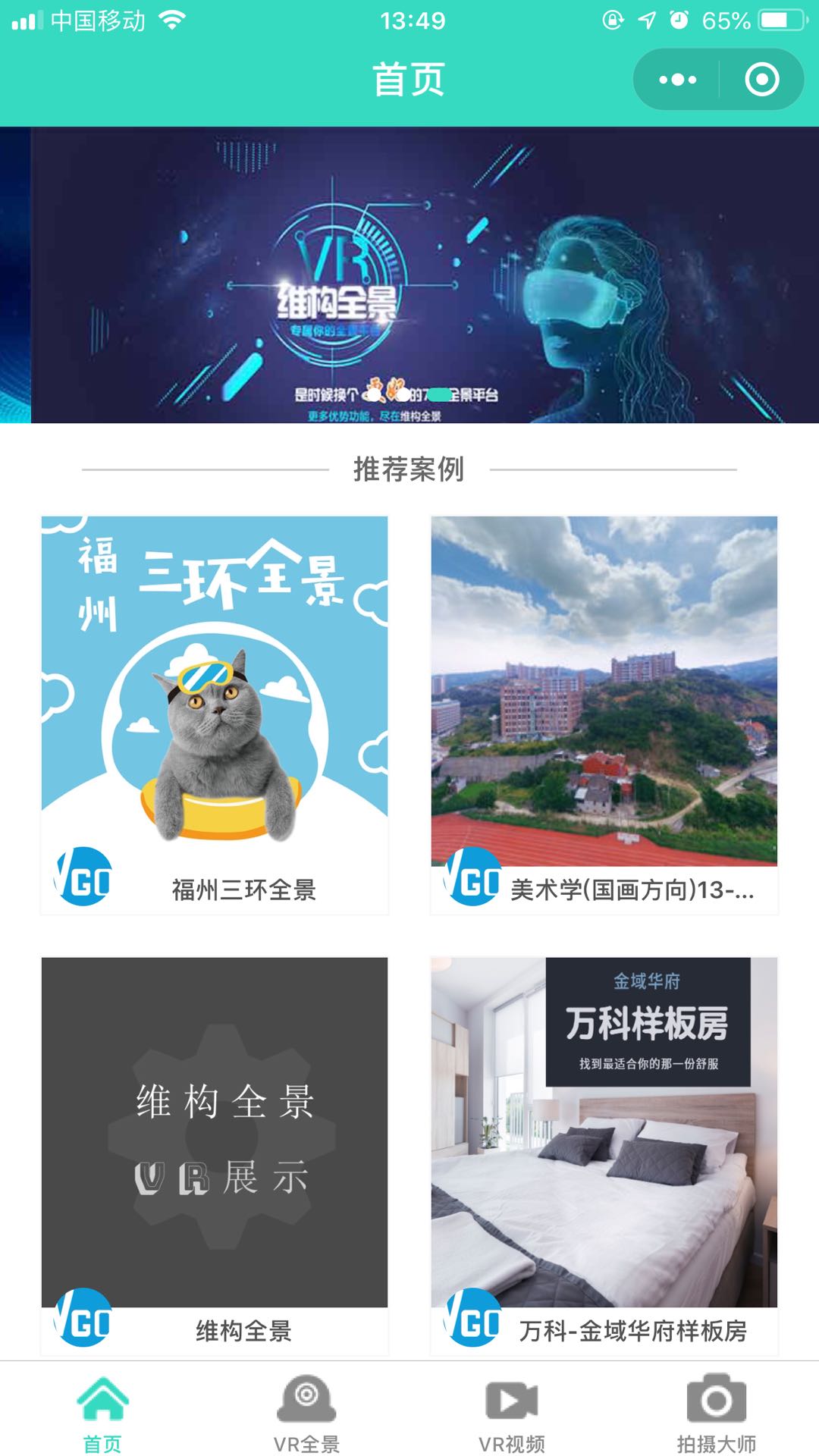Open the 拍摄大师 tab
This screenshot has width=819, height=1456.
click(716, 1412)
